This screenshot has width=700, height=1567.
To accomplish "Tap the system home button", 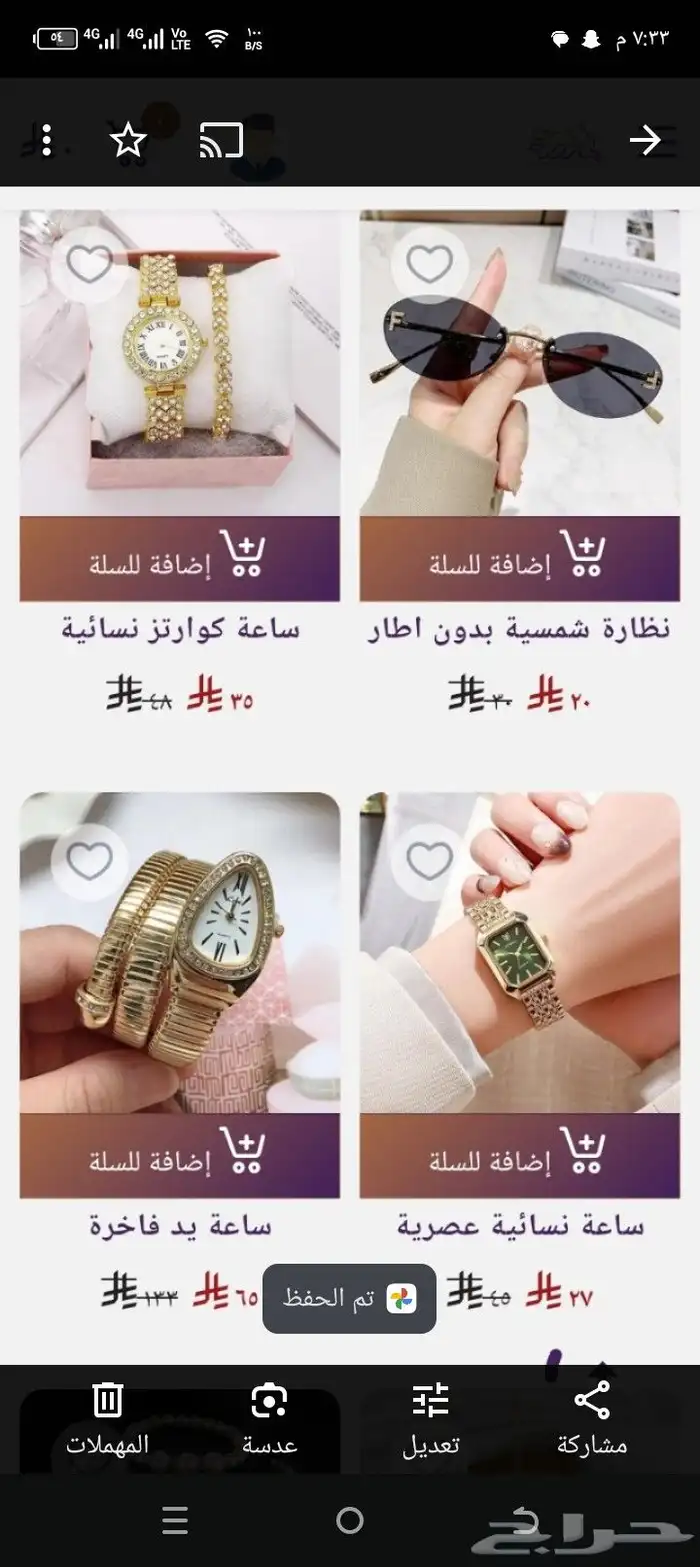I will pyautogui.click(x=350, y=1521).
